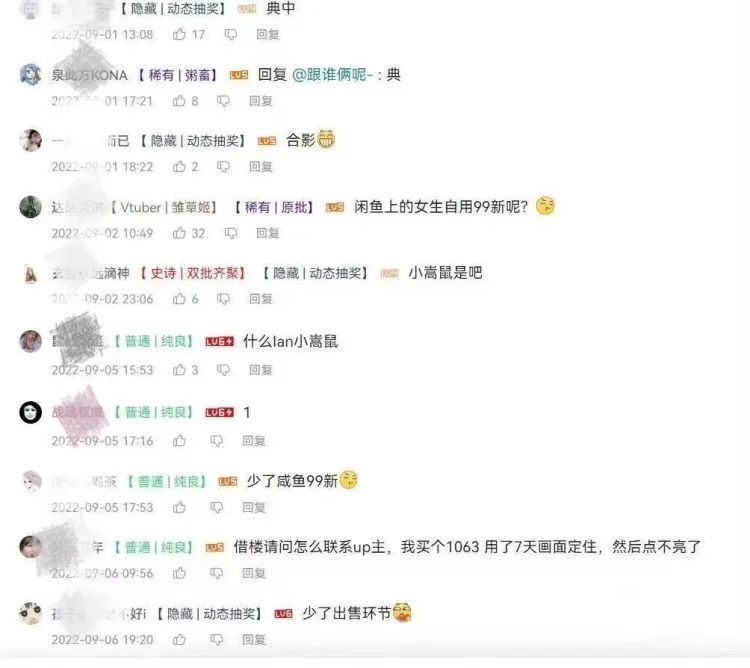The image size is (750, 668).
Task: Like the comment "典中"
Action: tap(180, 34)
